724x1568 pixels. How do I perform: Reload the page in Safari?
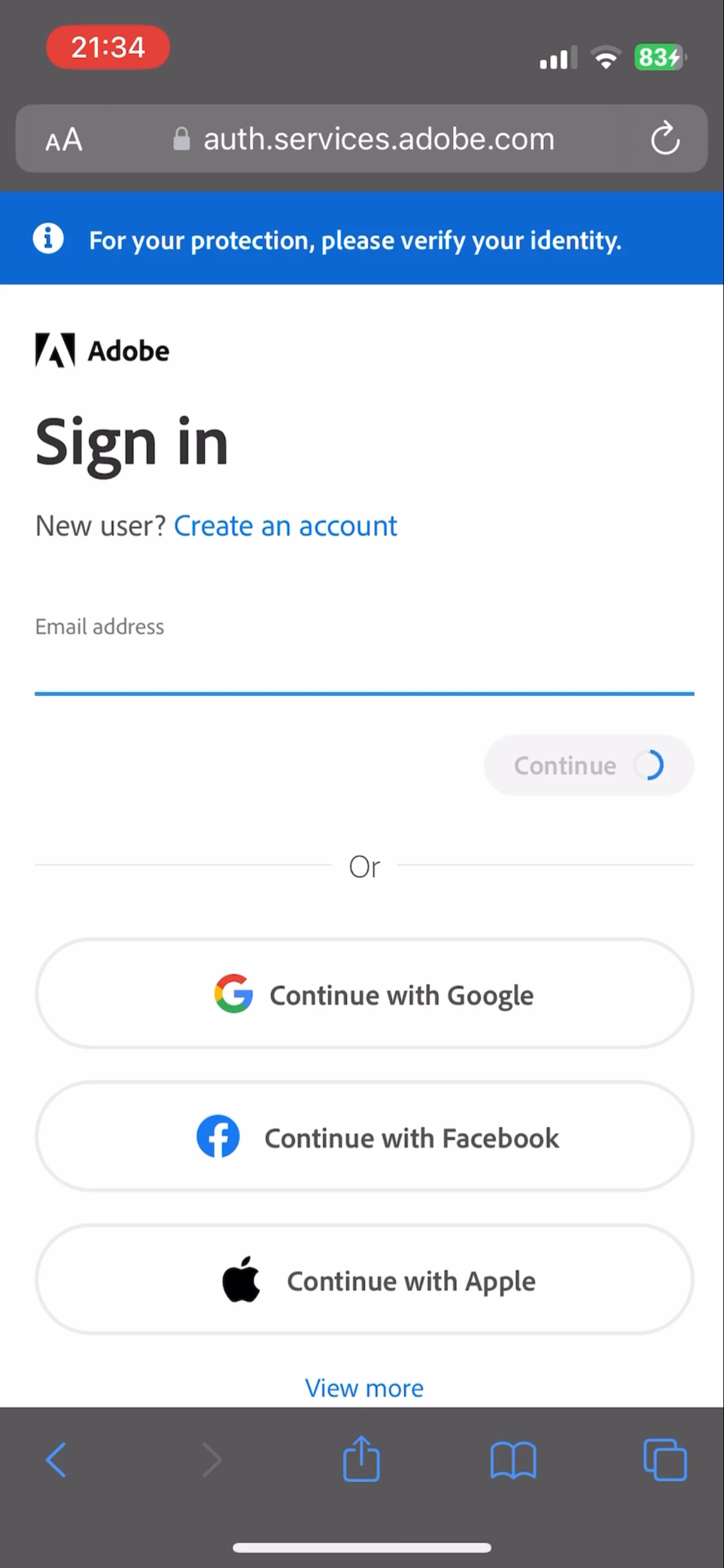pos(665,138)
